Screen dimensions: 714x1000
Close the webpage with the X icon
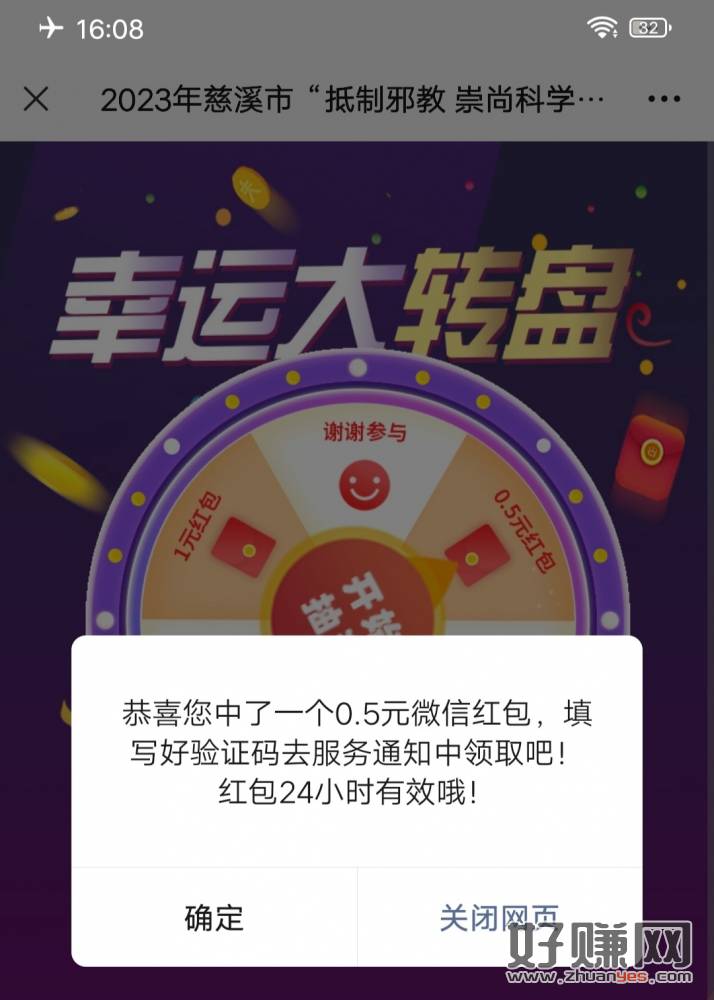pos(36,99)
